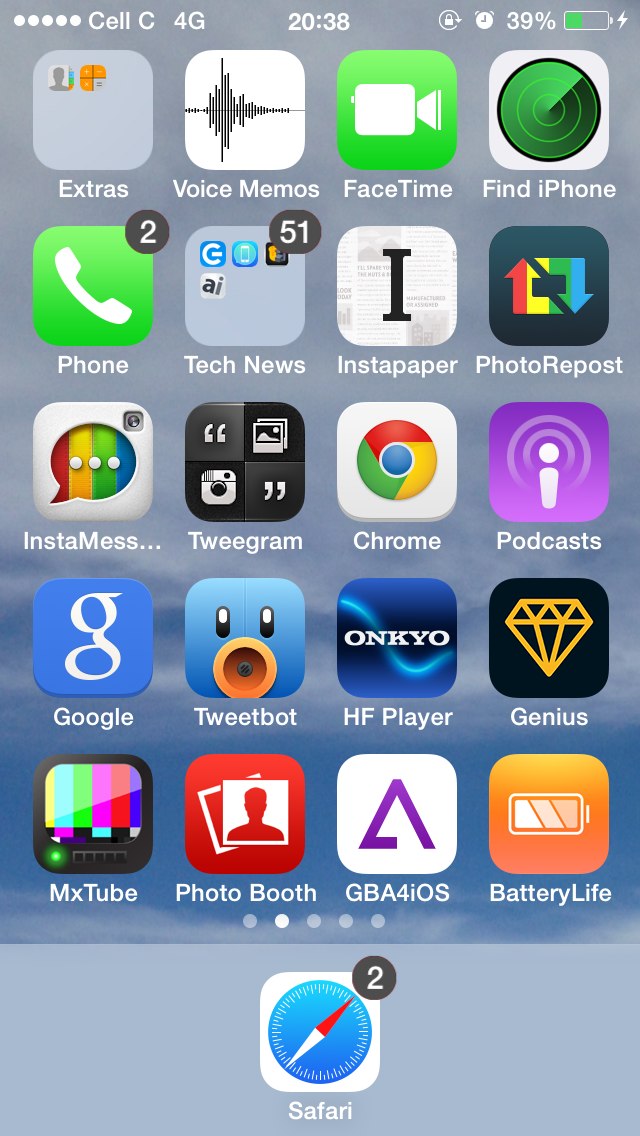Launch the Chrome browser
Screen dimensions: 640x1136
397,462
